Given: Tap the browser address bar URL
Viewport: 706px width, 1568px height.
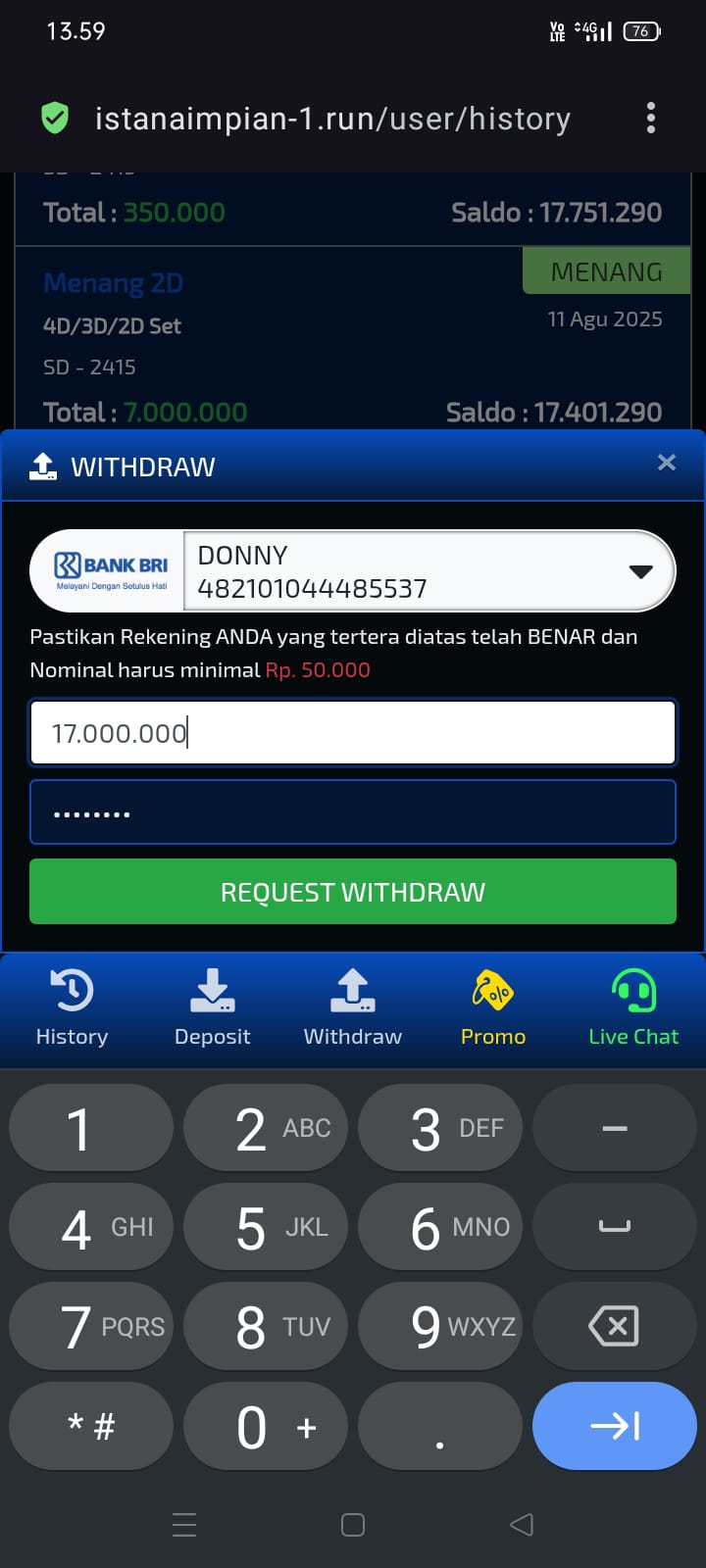Looking at the screenshot, I should (x=333, y=119).
